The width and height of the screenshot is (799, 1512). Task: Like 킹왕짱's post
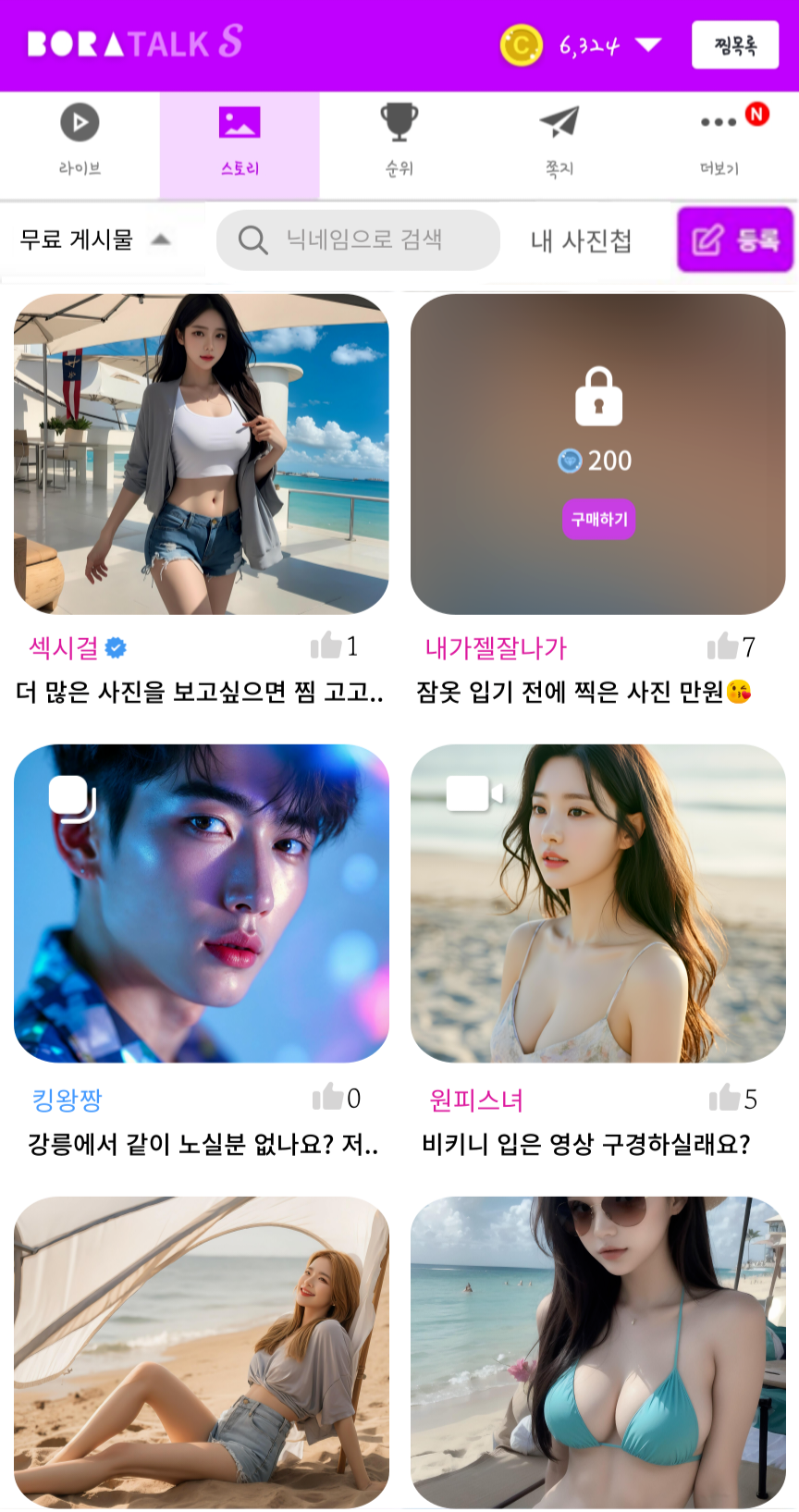click(x=327, y=1097)
